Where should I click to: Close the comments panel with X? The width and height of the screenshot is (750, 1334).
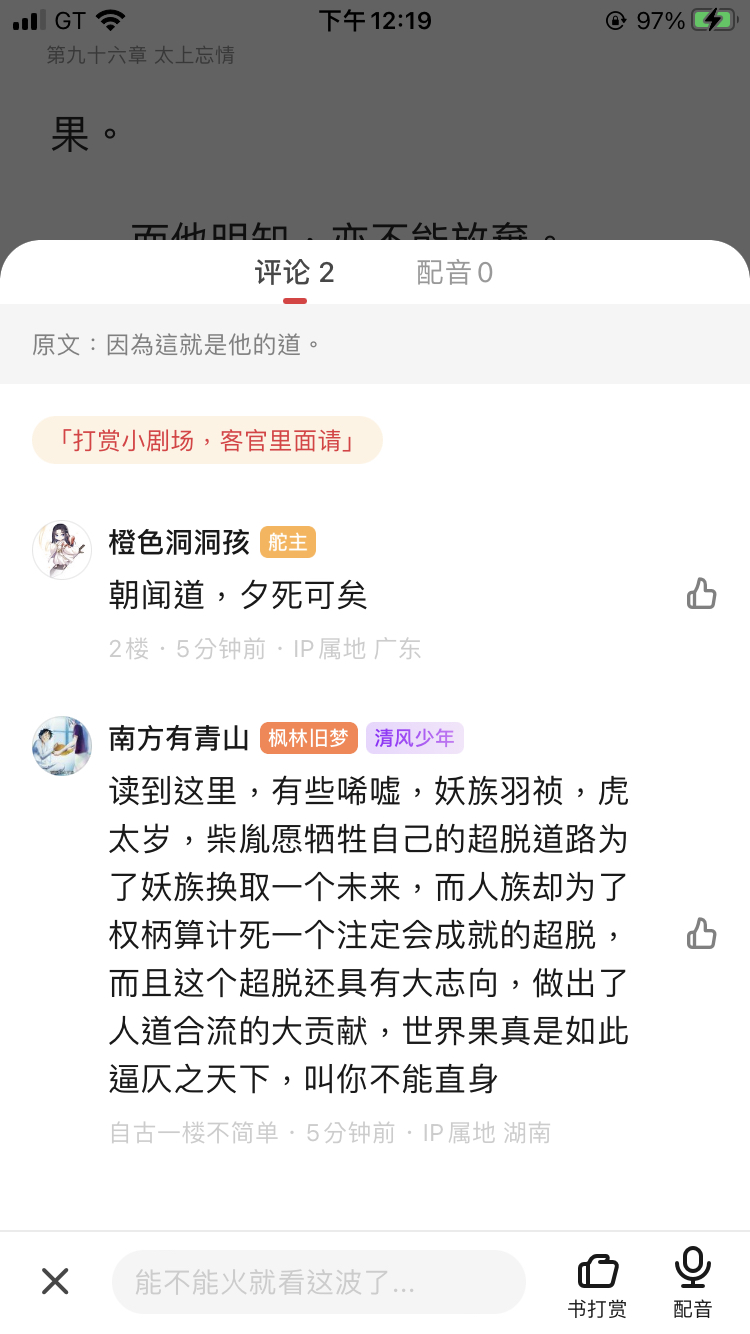(55, 1281)
